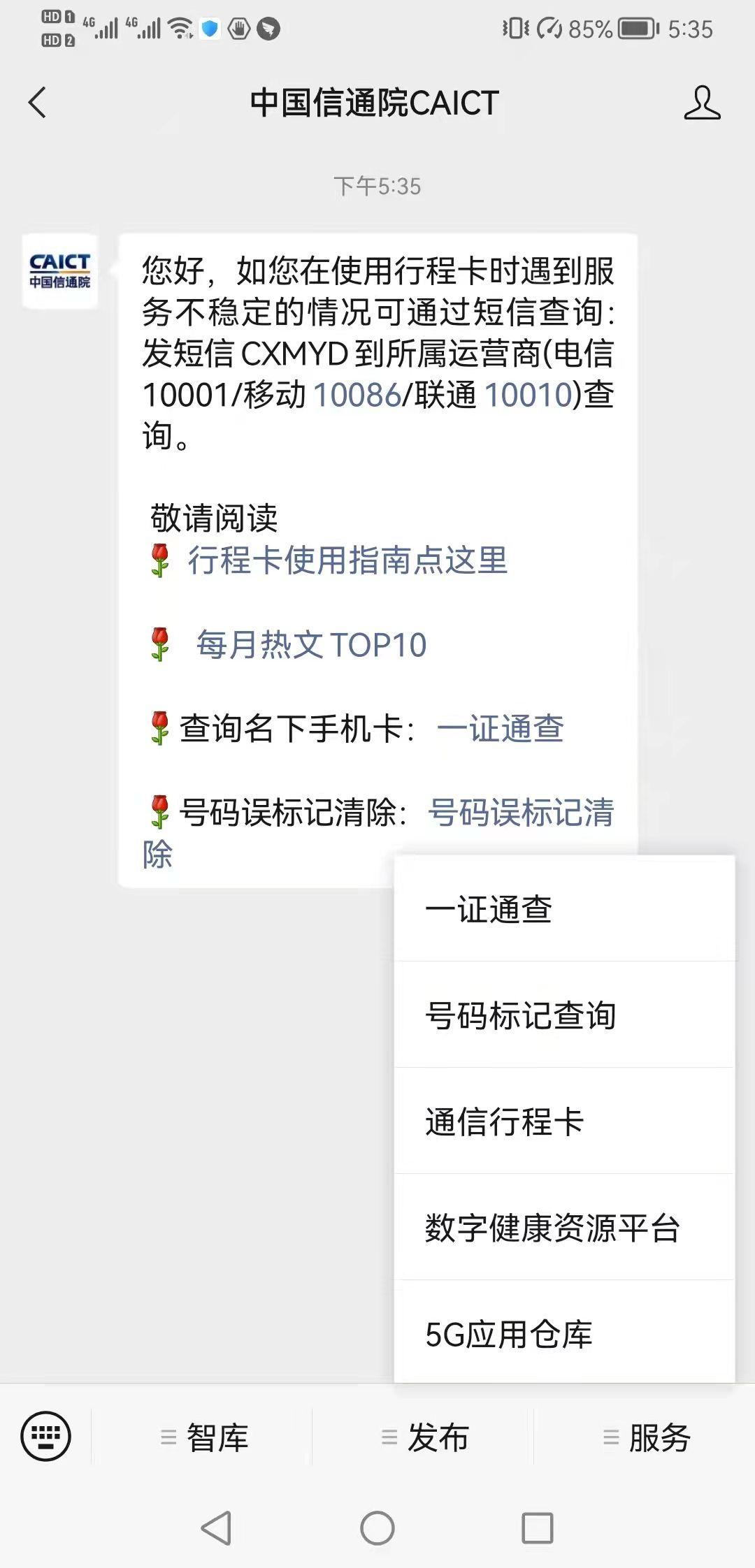Tap the system home button

tap(377, 1528)
